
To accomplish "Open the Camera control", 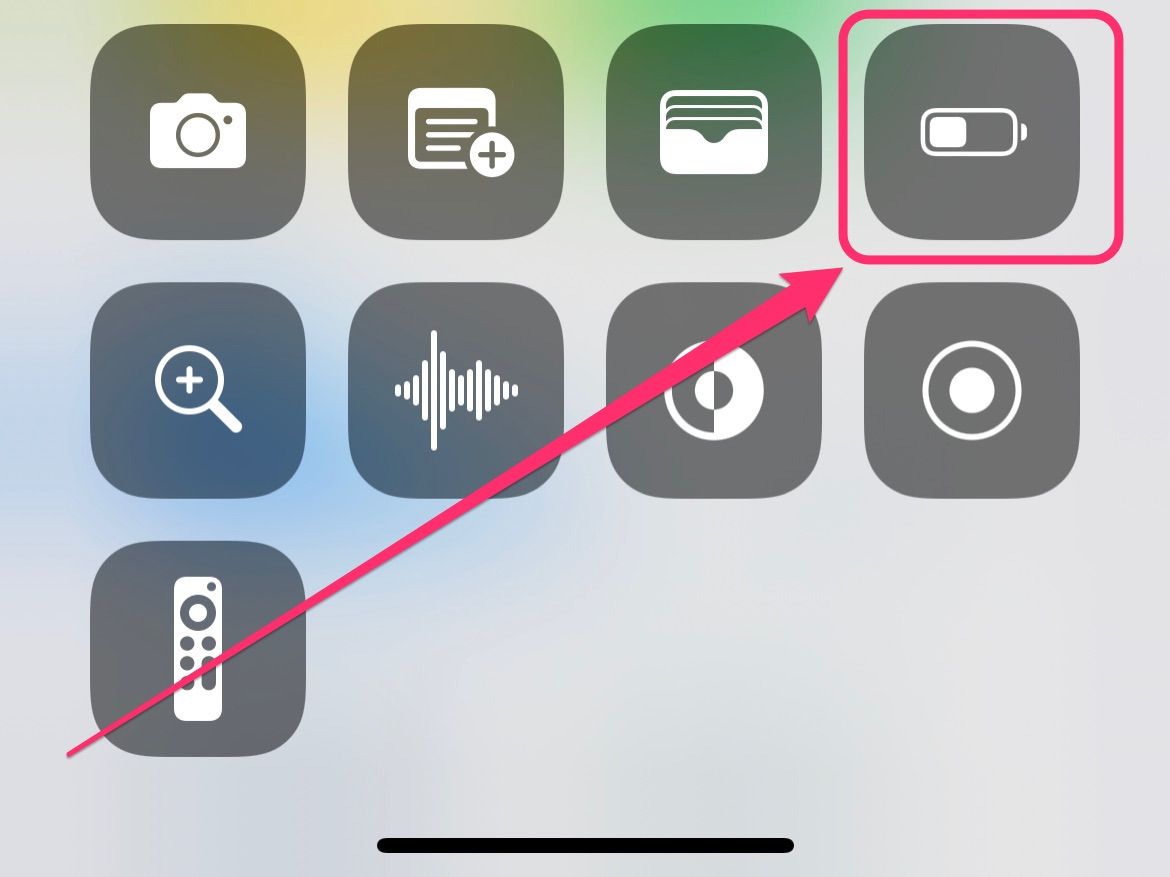I will pos(198,131).
